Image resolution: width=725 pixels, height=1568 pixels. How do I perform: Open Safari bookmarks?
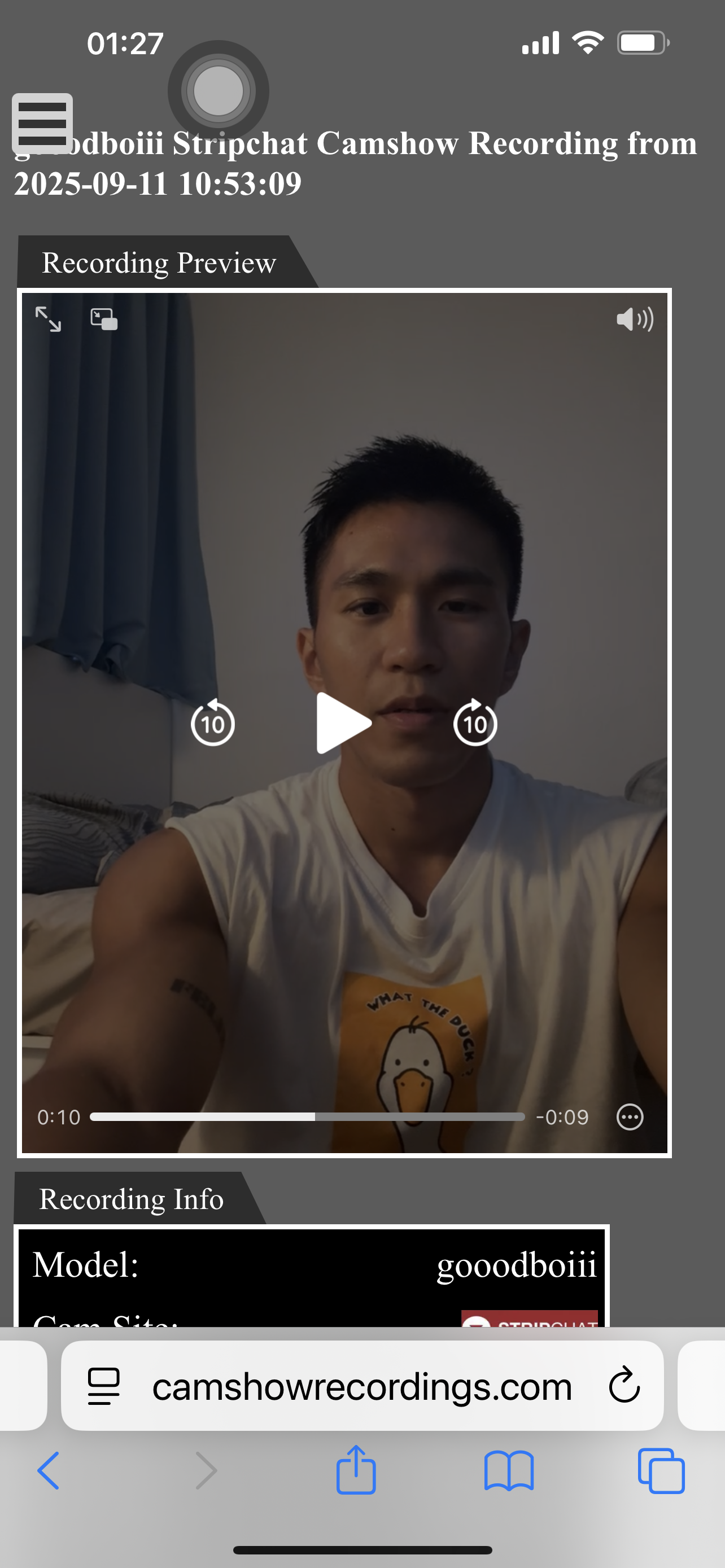tap(509, 1470)
